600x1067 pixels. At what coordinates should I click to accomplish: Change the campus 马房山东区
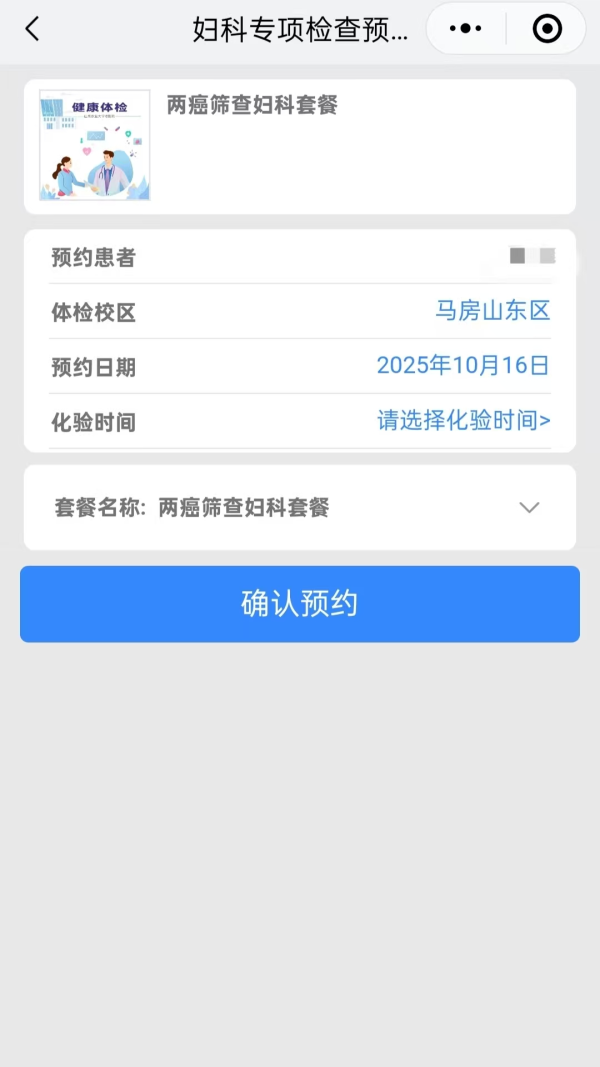492,311
